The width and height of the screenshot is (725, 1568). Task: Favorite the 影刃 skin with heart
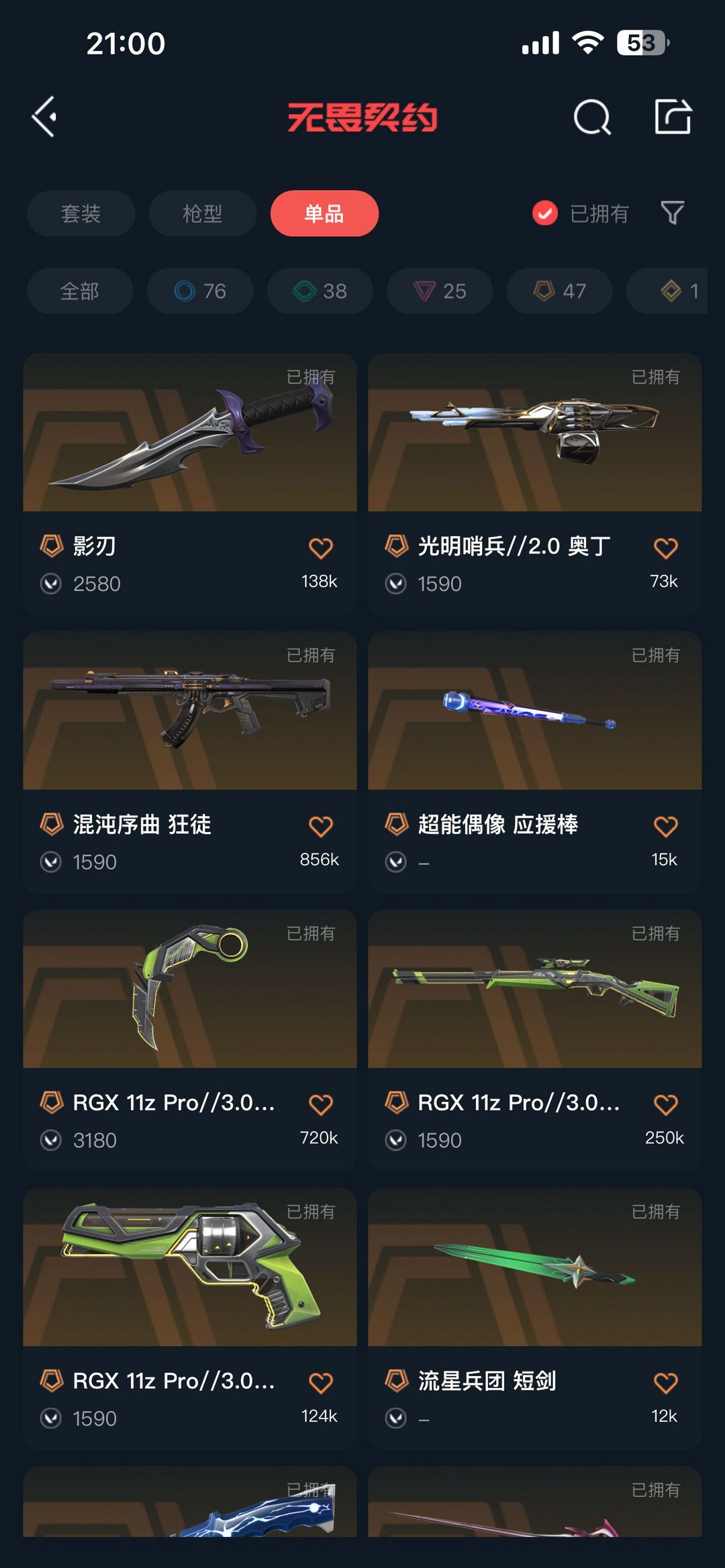coord(320,547)
